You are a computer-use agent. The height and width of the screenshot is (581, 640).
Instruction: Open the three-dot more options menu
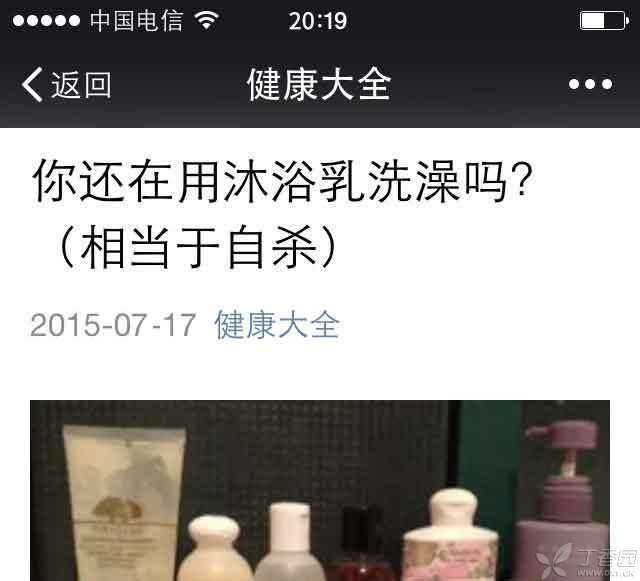[x=590, y=85]
